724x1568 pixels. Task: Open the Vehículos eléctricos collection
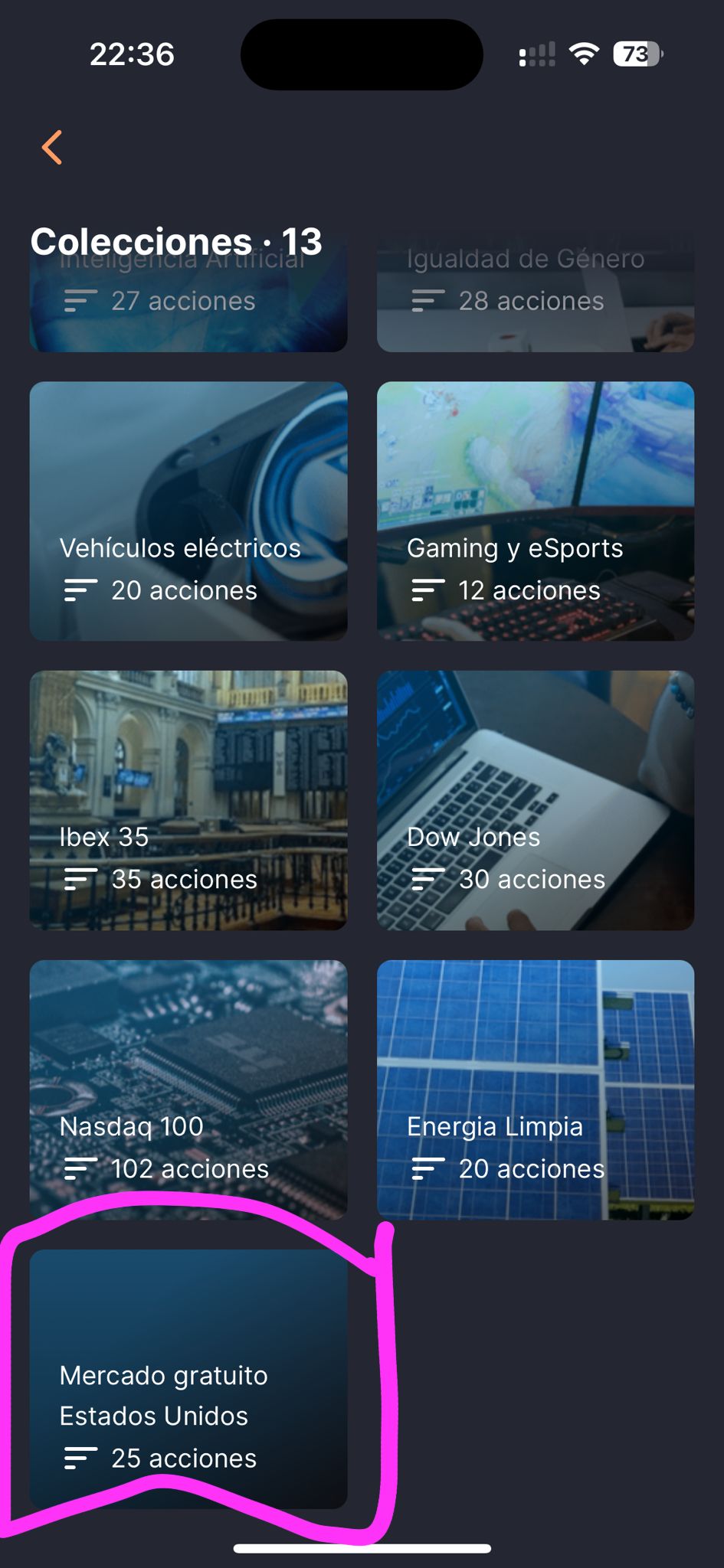(188, 511)
